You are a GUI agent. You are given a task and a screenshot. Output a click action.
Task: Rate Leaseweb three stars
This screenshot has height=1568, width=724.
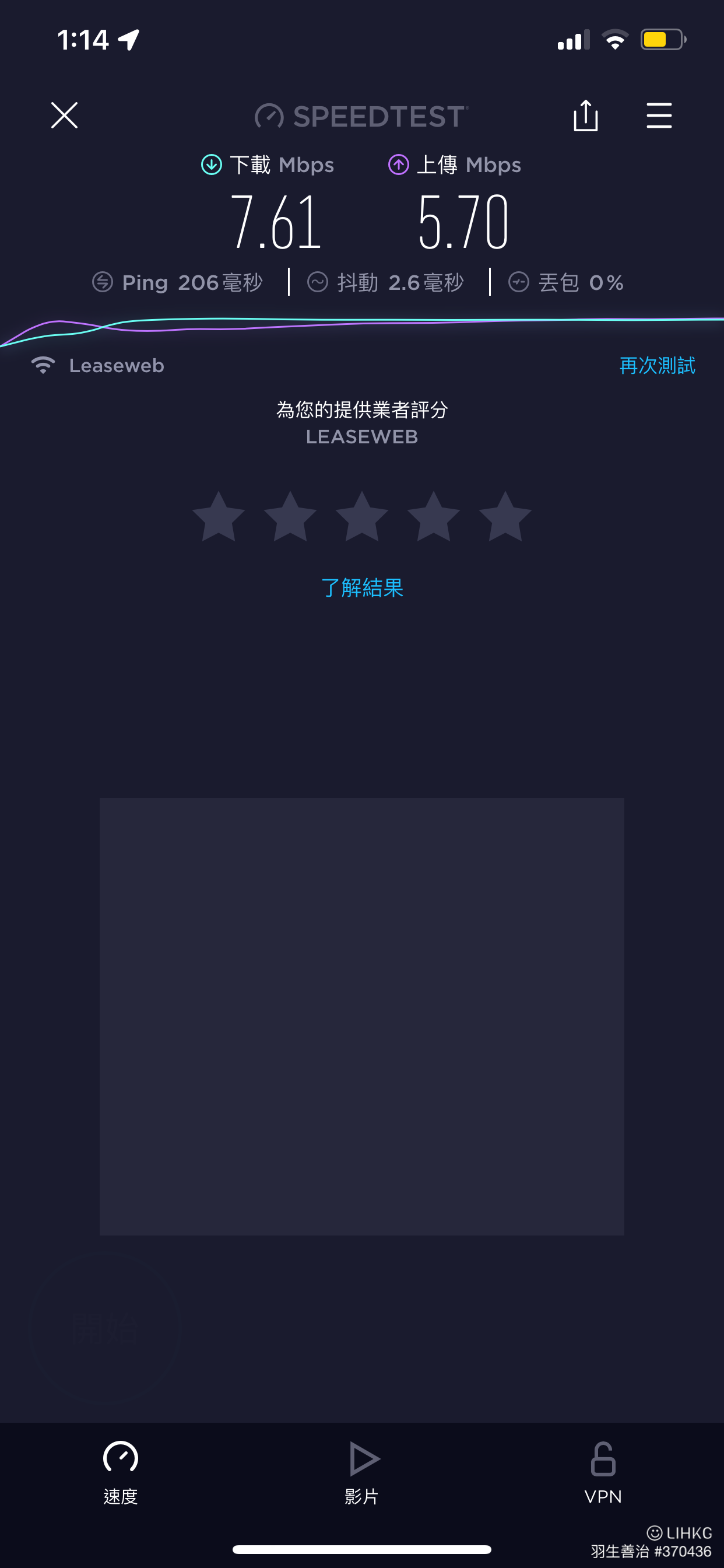362,517
